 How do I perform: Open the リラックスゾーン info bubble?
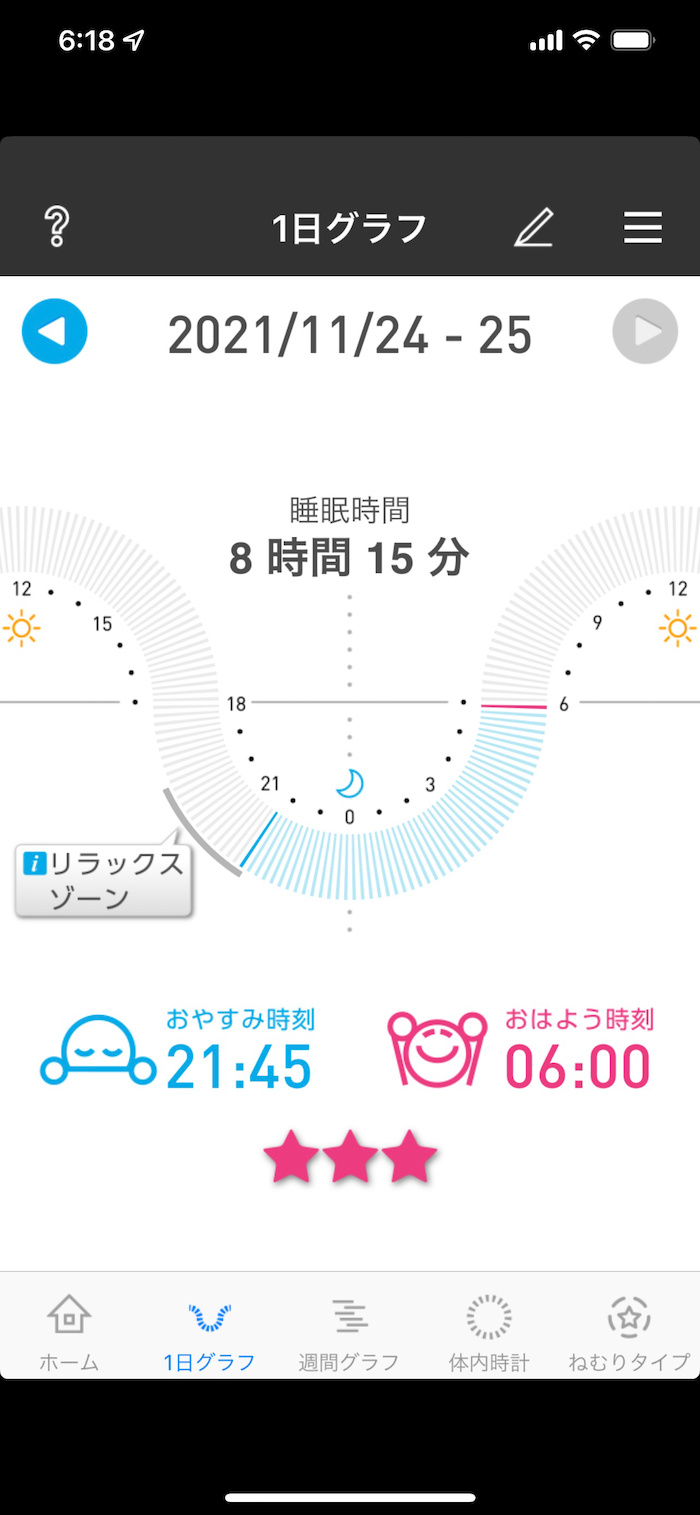click(104, 880)
